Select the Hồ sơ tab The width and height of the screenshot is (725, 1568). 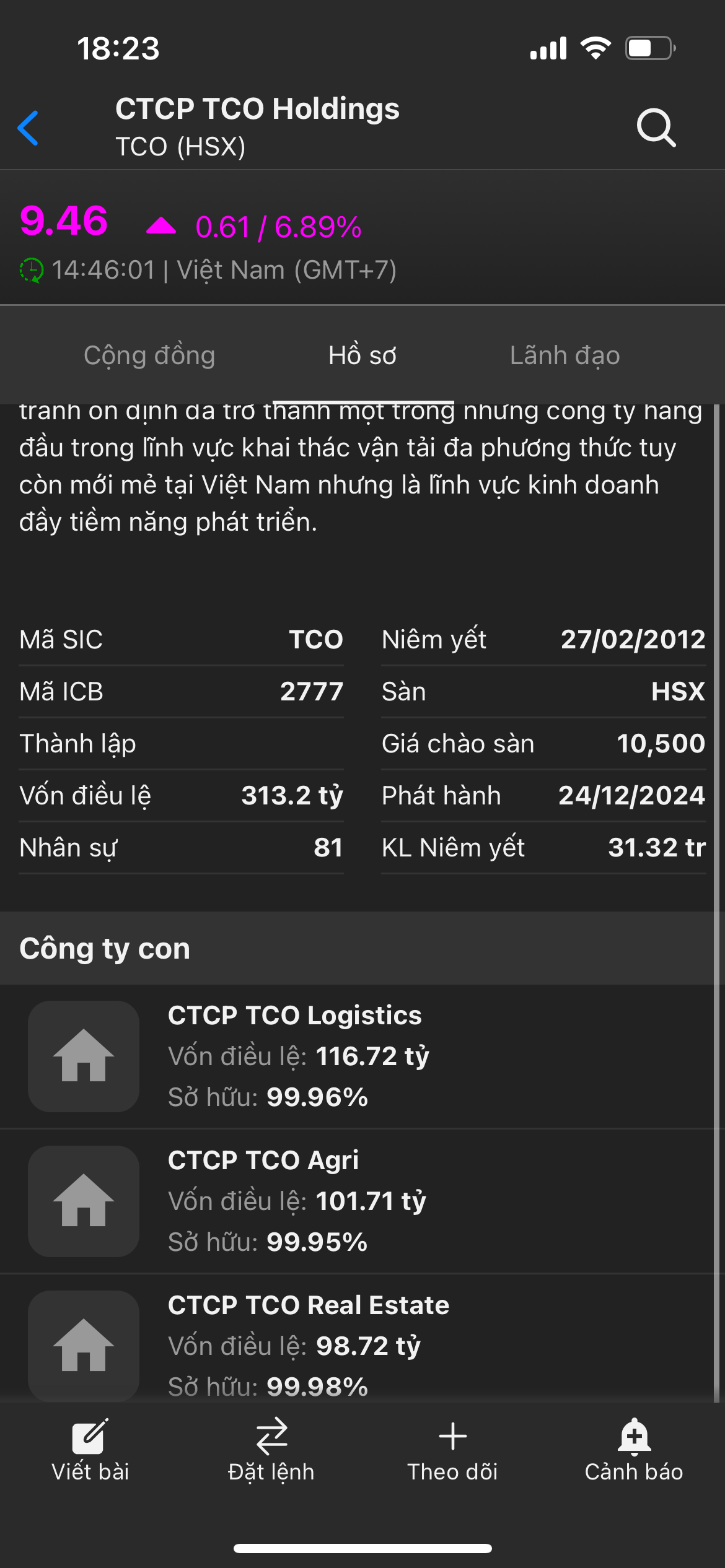pos(362,355)
